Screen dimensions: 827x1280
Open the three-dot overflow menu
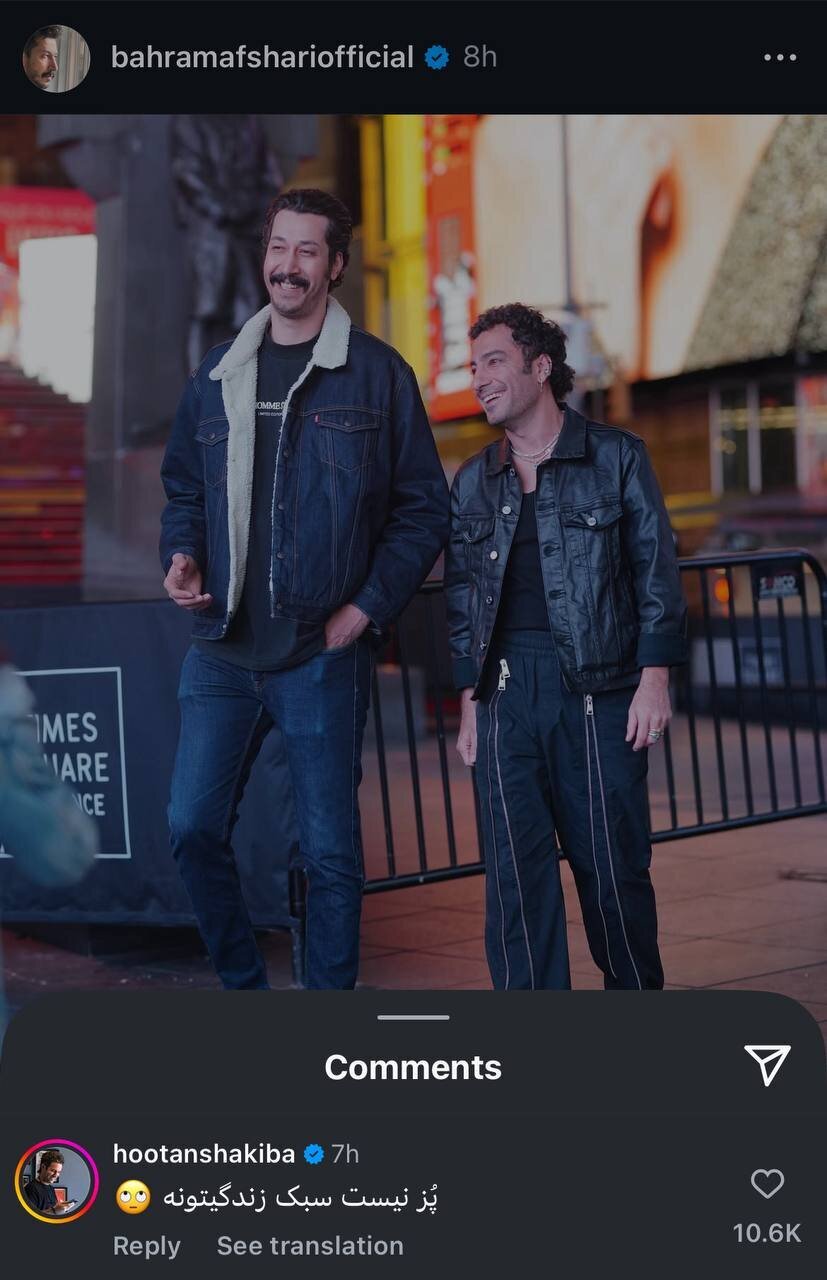click(779, 58)
